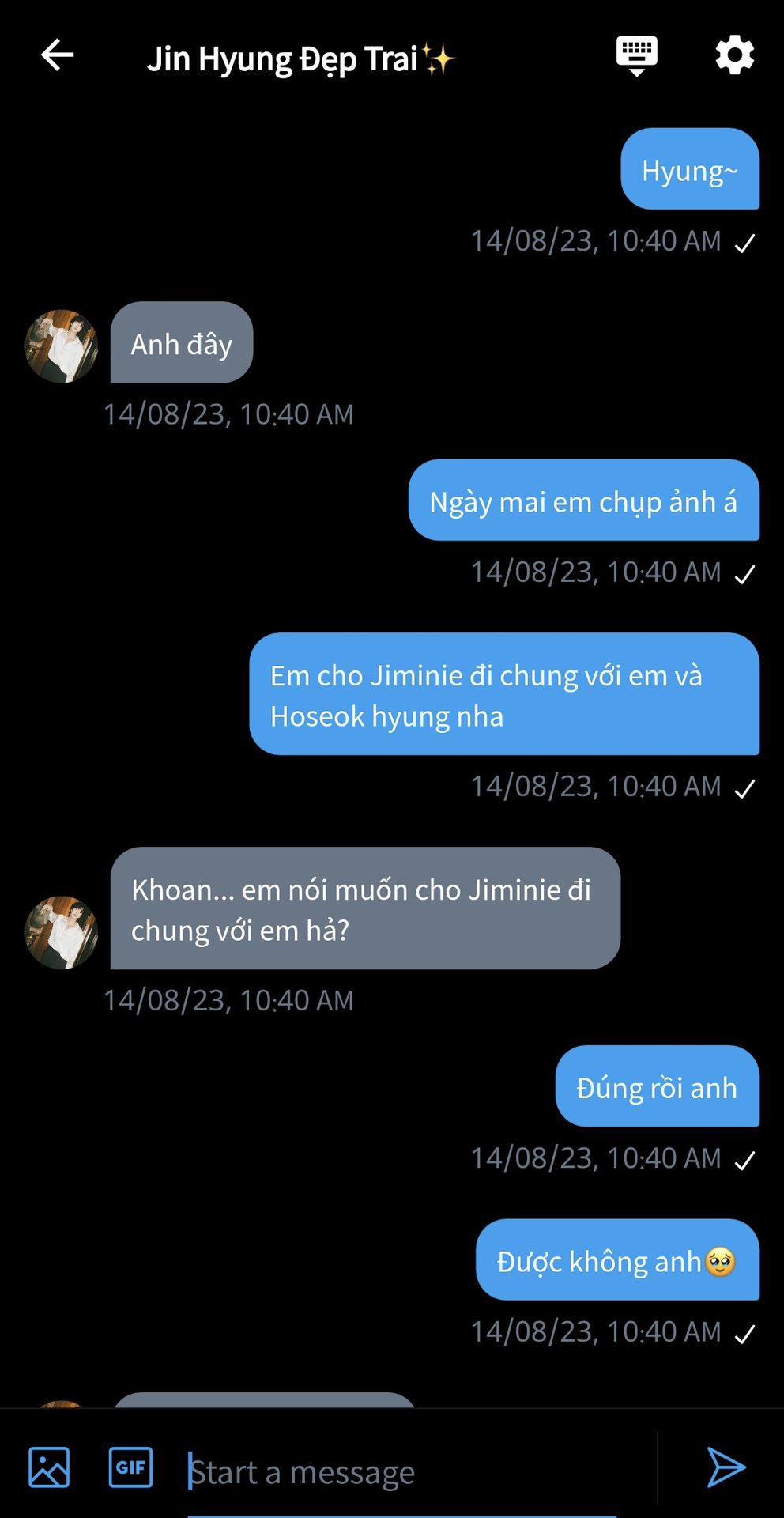The image size is (784, 1518).
Task: Send the message with the arrow icon
Action: [x=726, y=1467]
